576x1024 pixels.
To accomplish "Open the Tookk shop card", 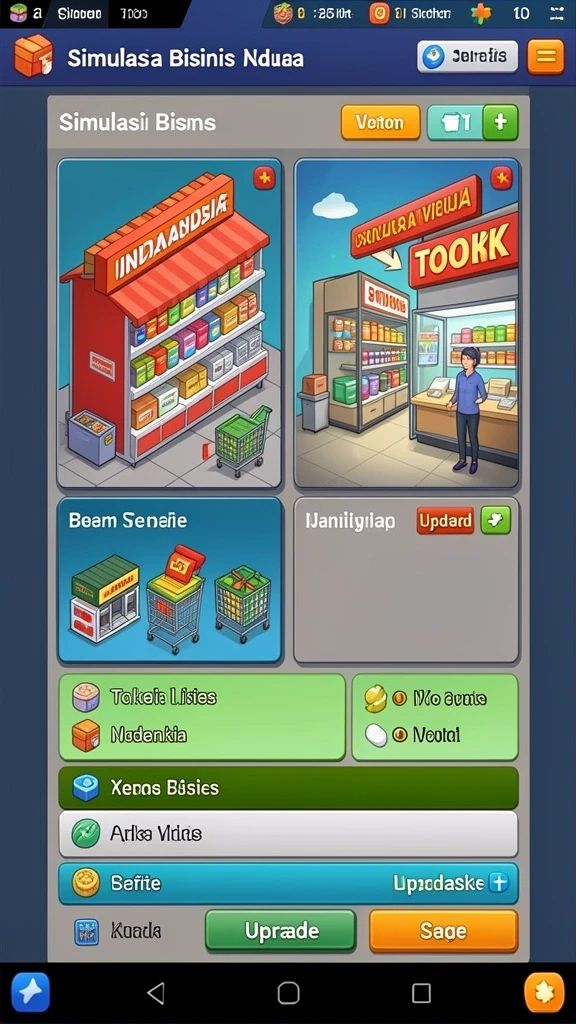I will click(x=407, y=323).
